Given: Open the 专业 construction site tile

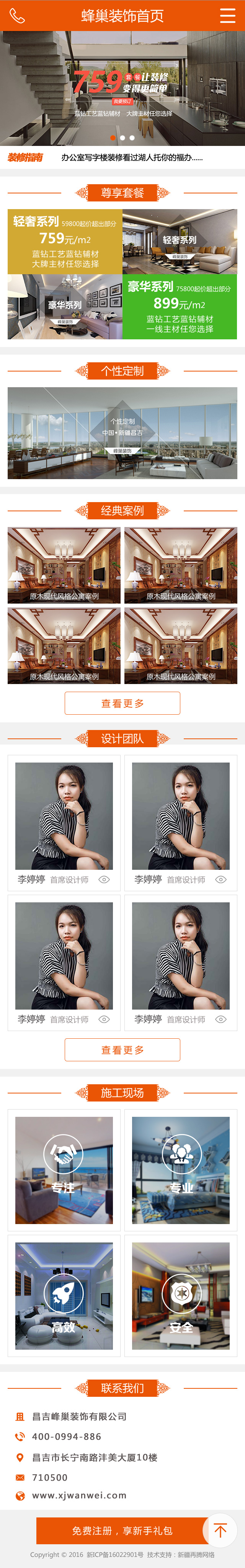Looking at the screenshot, I should point(181,1170).
